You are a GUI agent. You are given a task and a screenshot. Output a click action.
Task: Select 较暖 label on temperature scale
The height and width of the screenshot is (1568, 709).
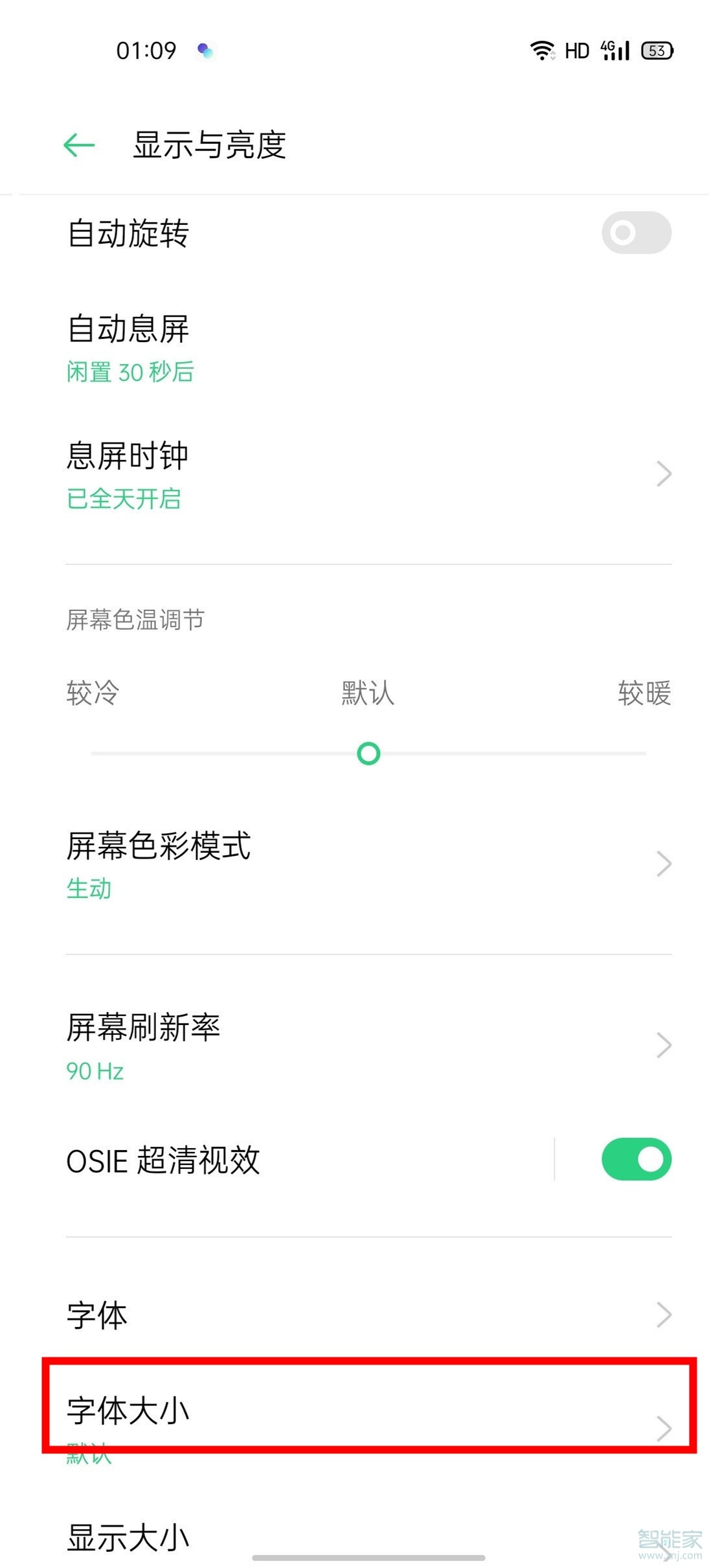(644, 694)
